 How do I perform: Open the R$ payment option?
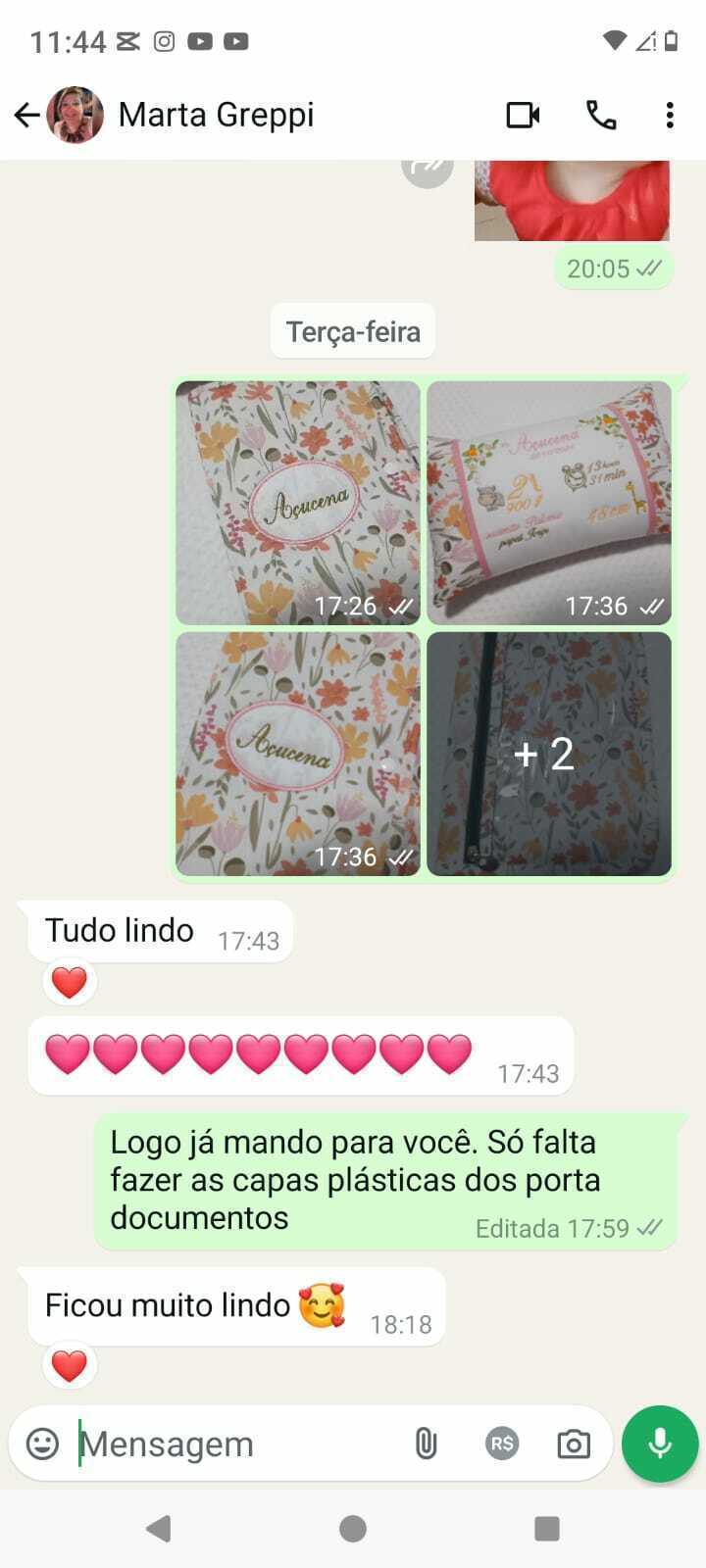(x=502, y=1444)
